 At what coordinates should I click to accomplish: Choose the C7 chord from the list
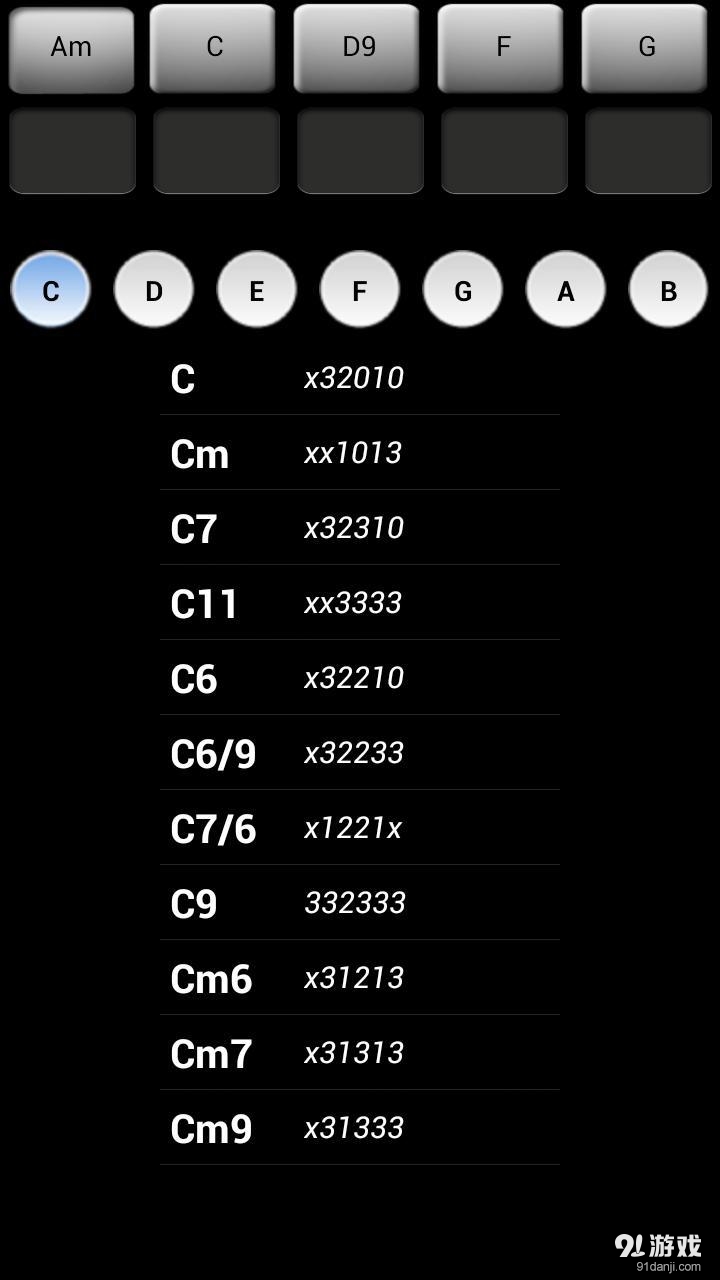click(360, 528)
